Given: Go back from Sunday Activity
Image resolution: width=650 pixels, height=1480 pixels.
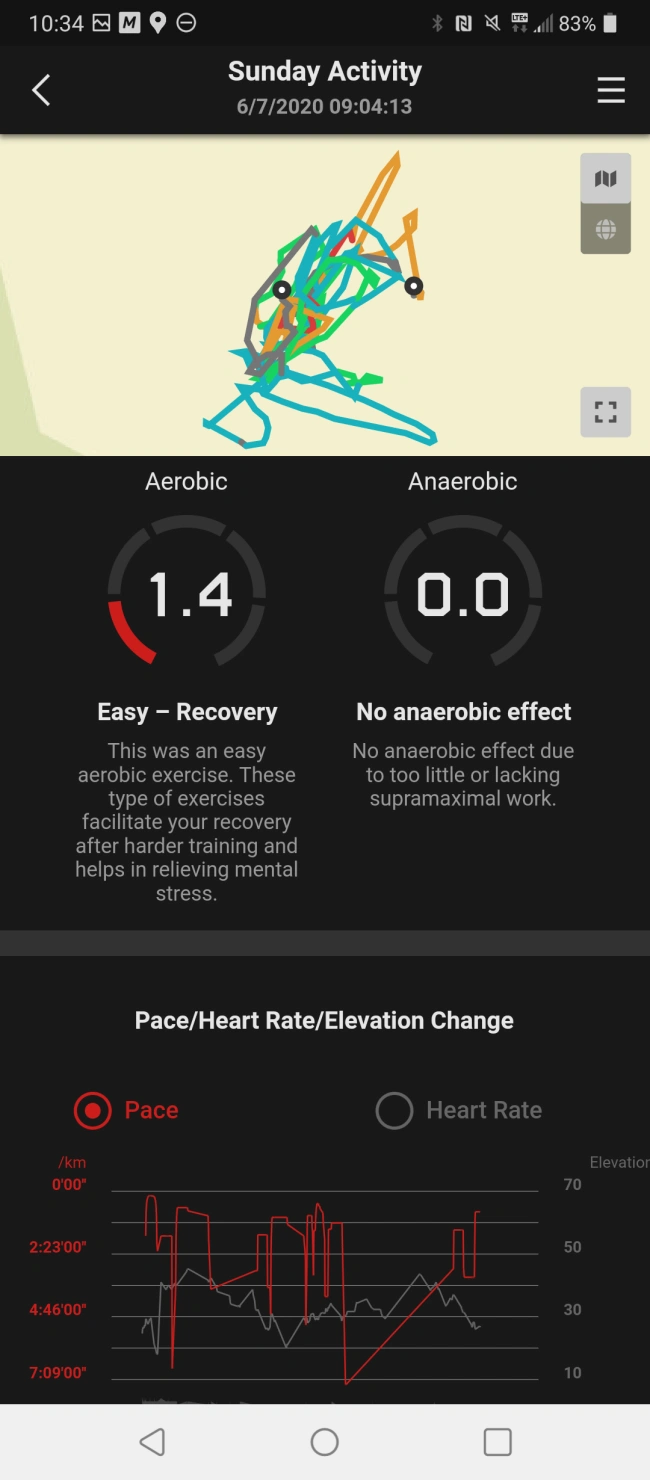Looking at the screenshot, I should (41, 90).
